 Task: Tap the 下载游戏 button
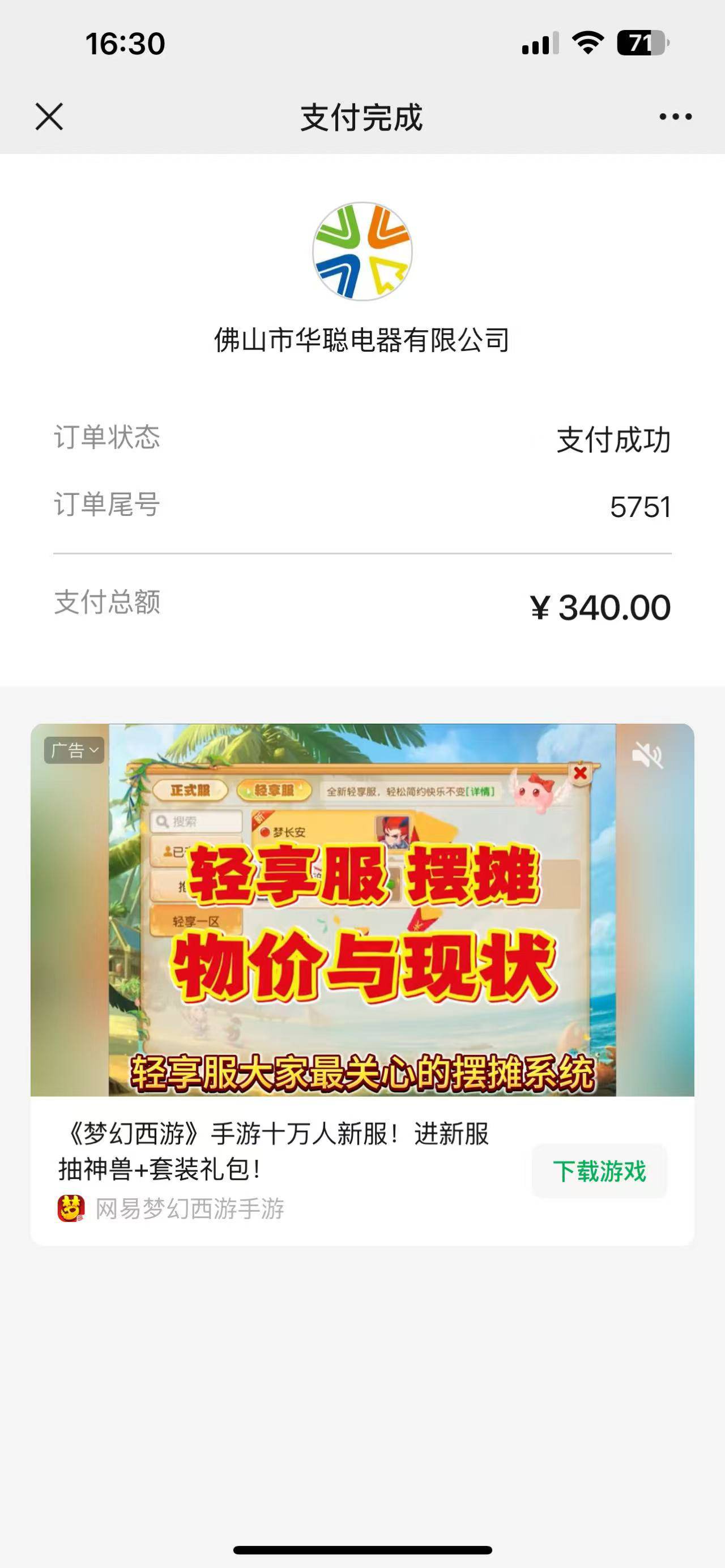(x=599, y=1170)
